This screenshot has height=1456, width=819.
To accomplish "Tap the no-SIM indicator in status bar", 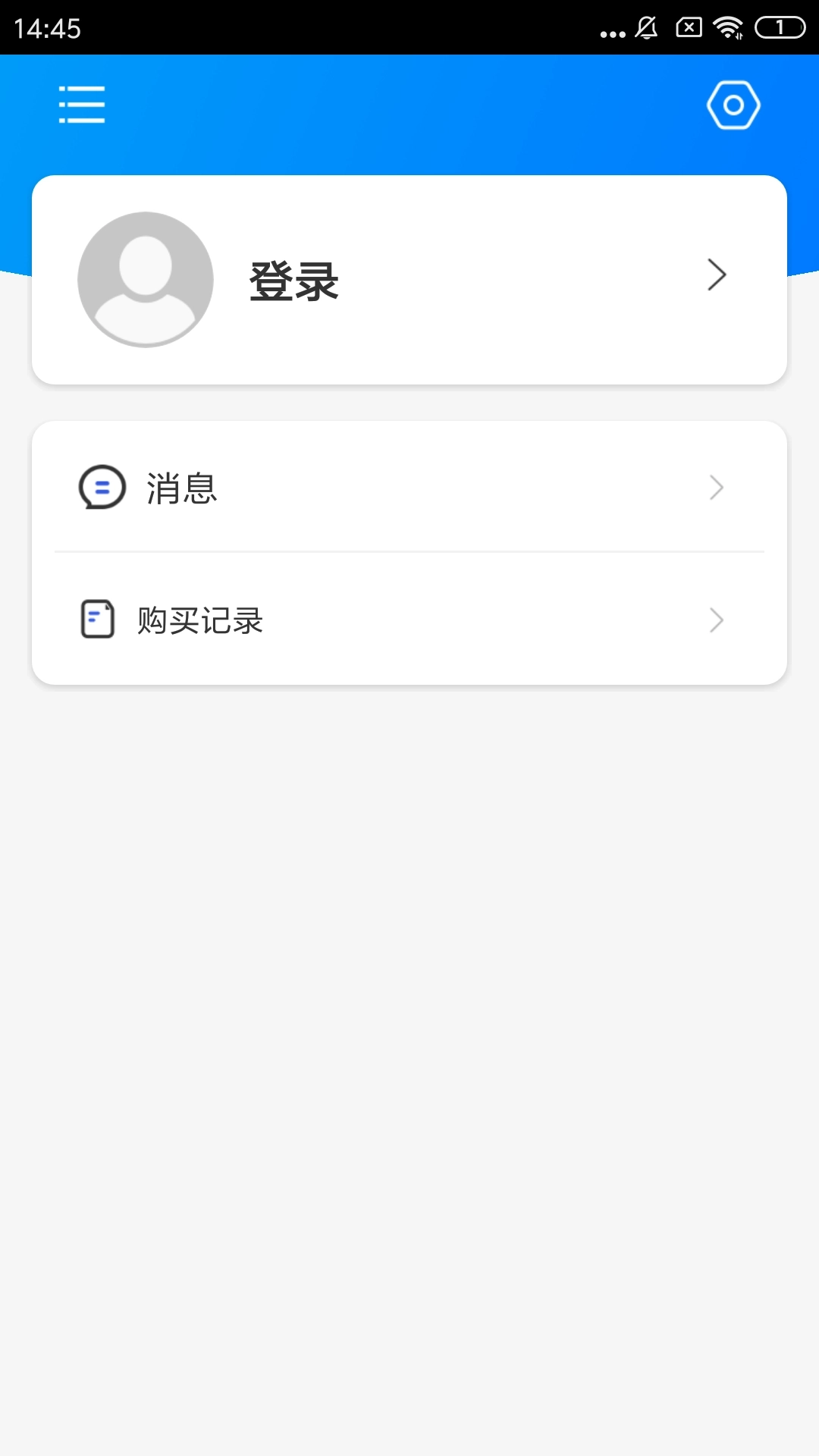I will pos(689,29).
